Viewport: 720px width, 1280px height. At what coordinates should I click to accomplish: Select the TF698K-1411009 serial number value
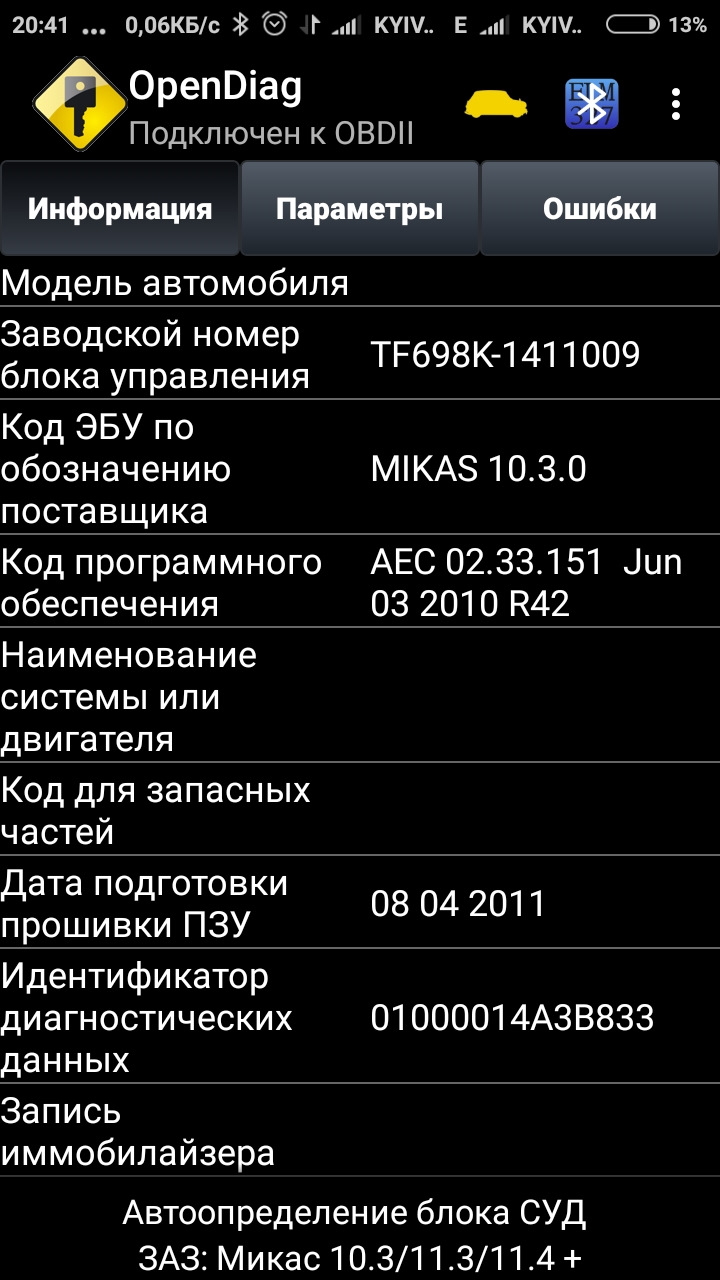510,352
